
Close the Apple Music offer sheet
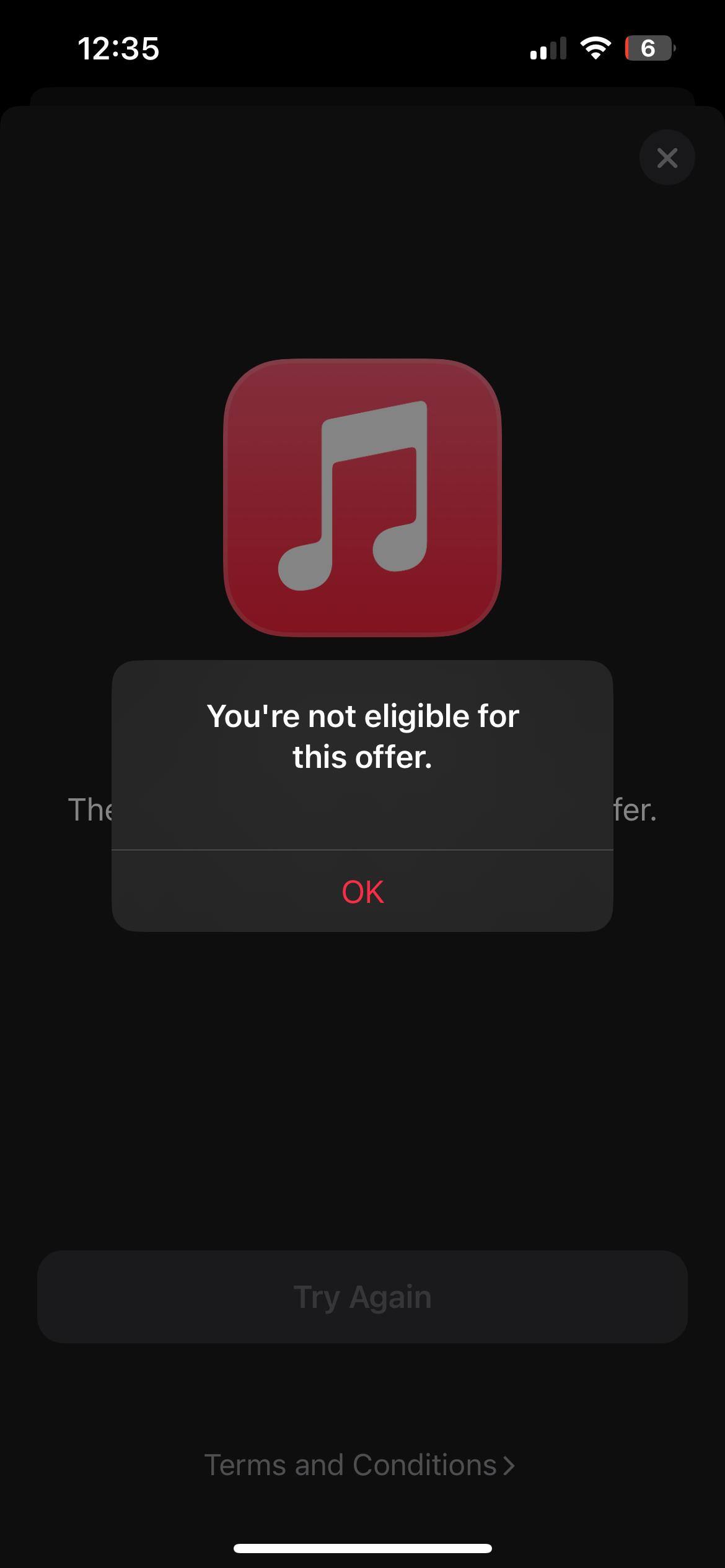(667, 158)
